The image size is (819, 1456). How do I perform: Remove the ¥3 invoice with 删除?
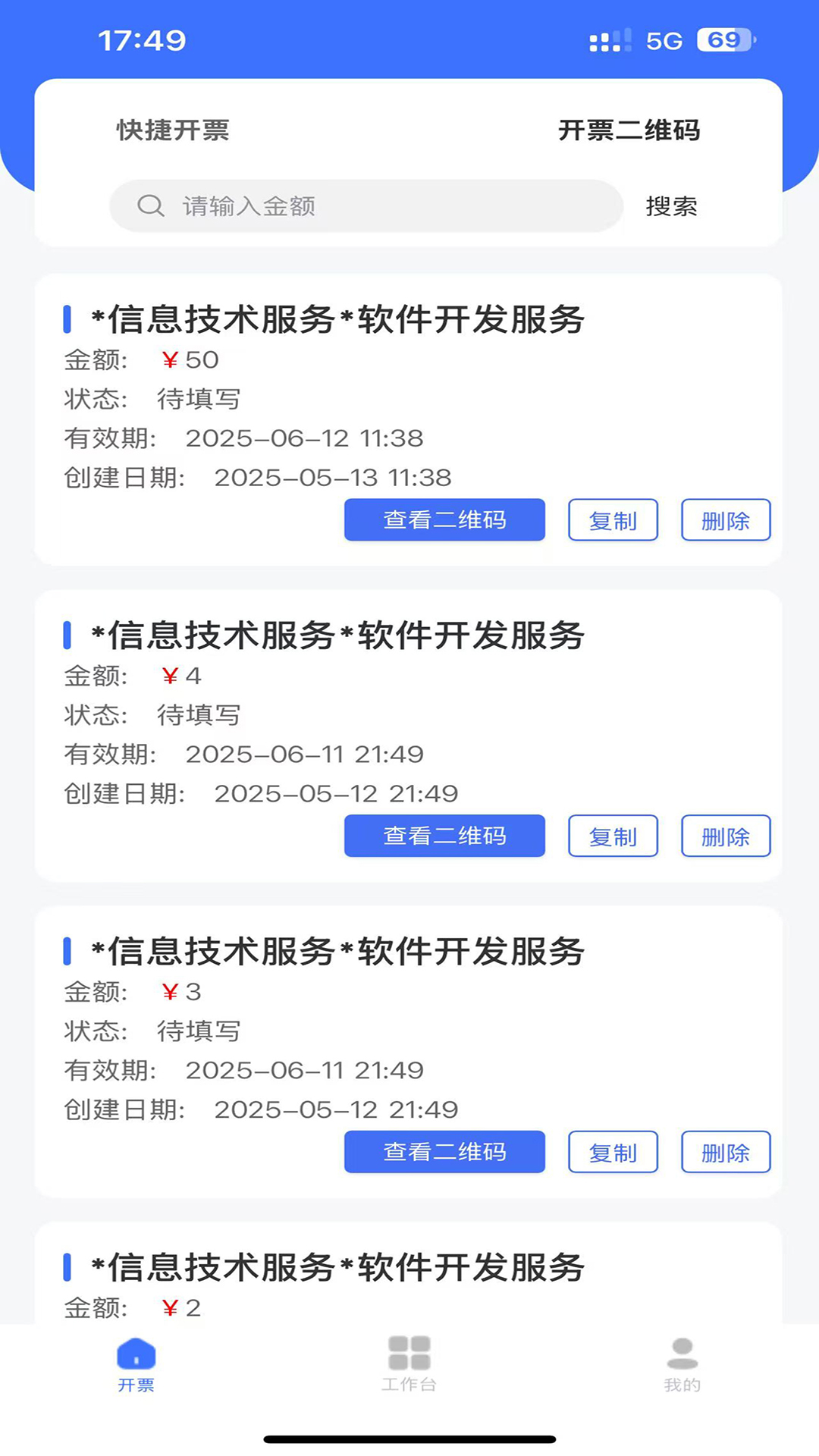click(x=725, y=1153)
